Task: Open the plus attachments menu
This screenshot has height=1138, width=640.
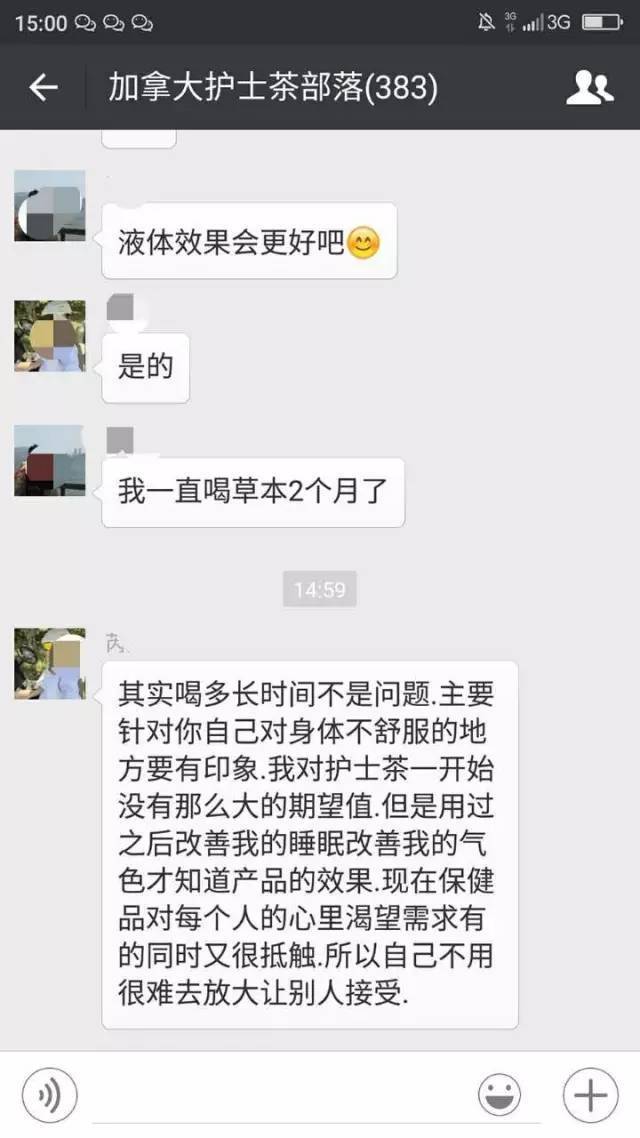Action: 590,1096
